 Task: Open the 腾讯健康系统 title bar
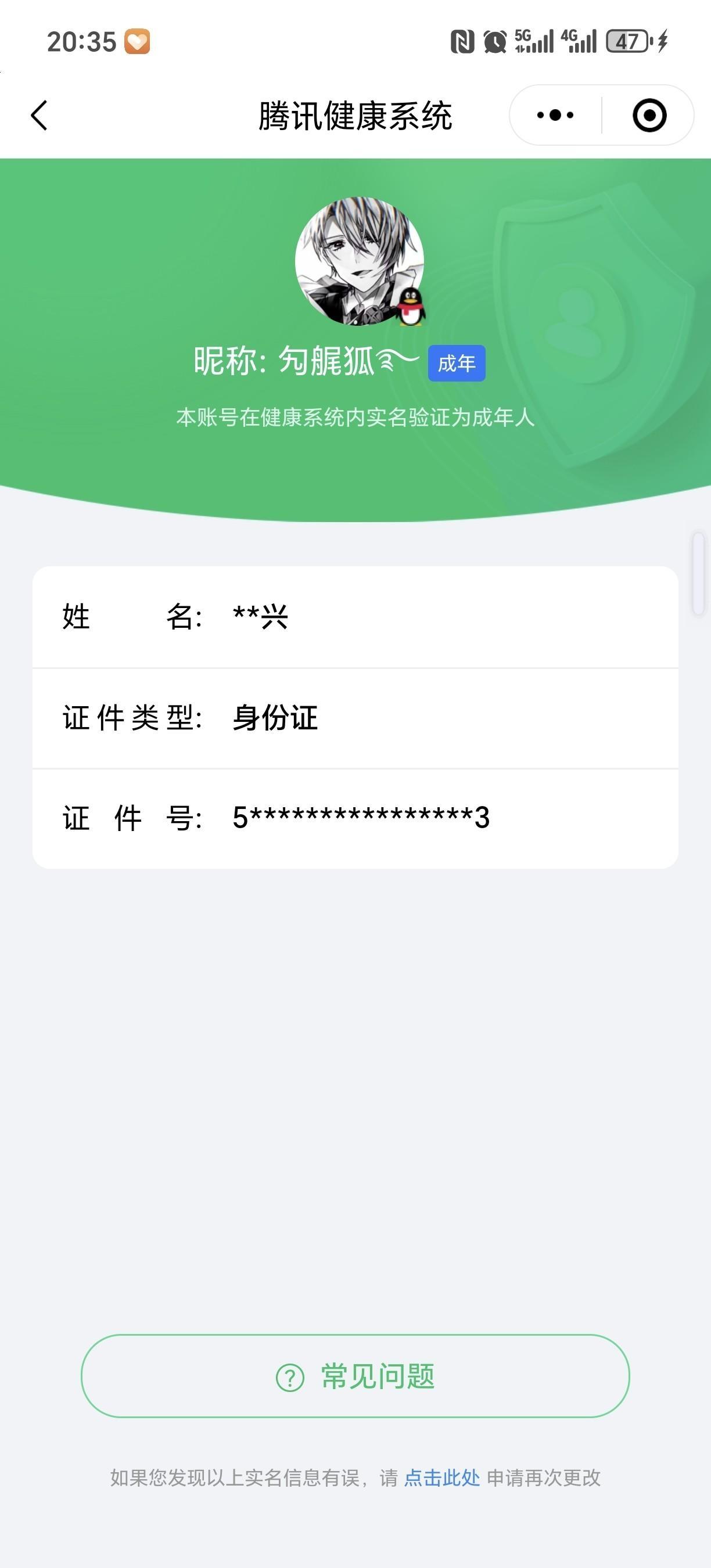355,114
